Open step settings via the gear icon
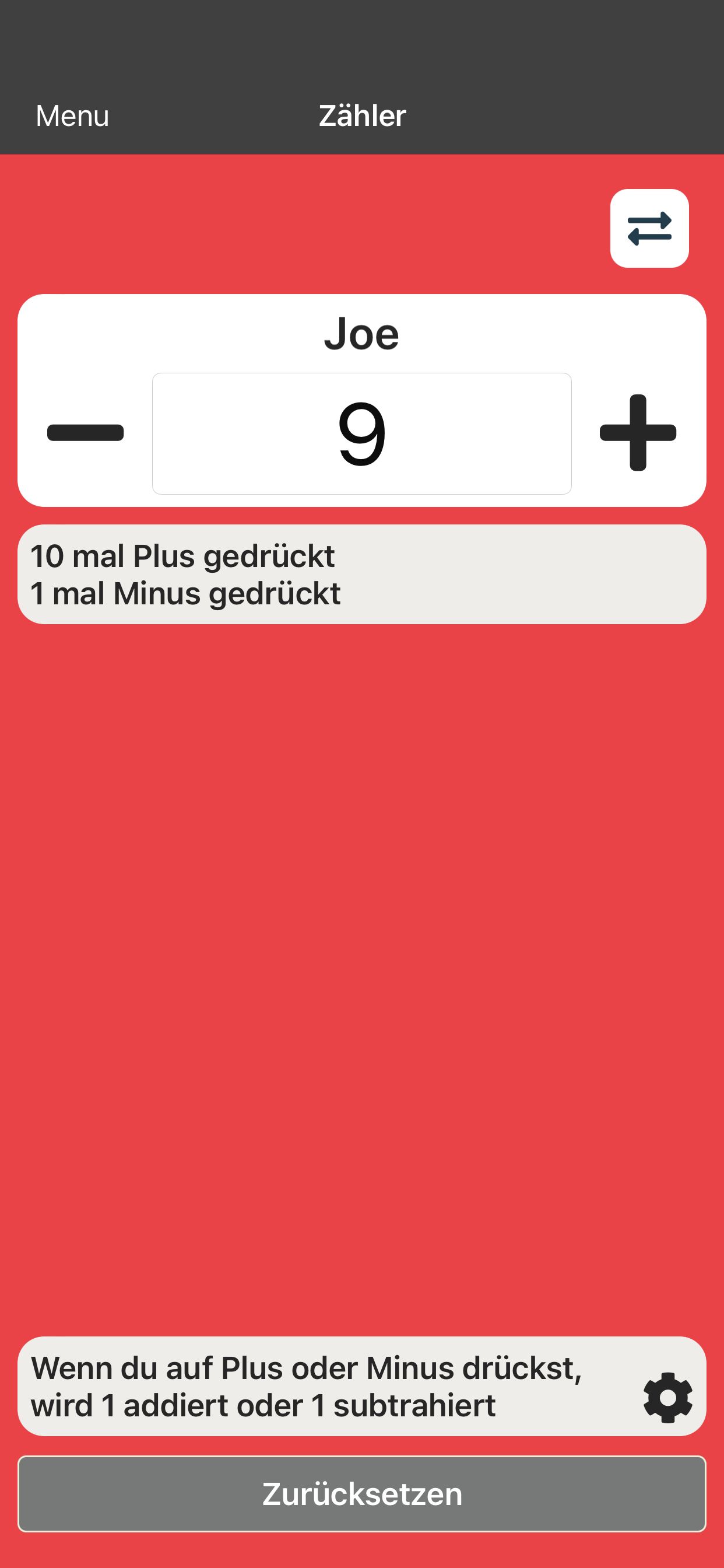Screen dimensions: 724x1568 click(x=667, y=1397)
